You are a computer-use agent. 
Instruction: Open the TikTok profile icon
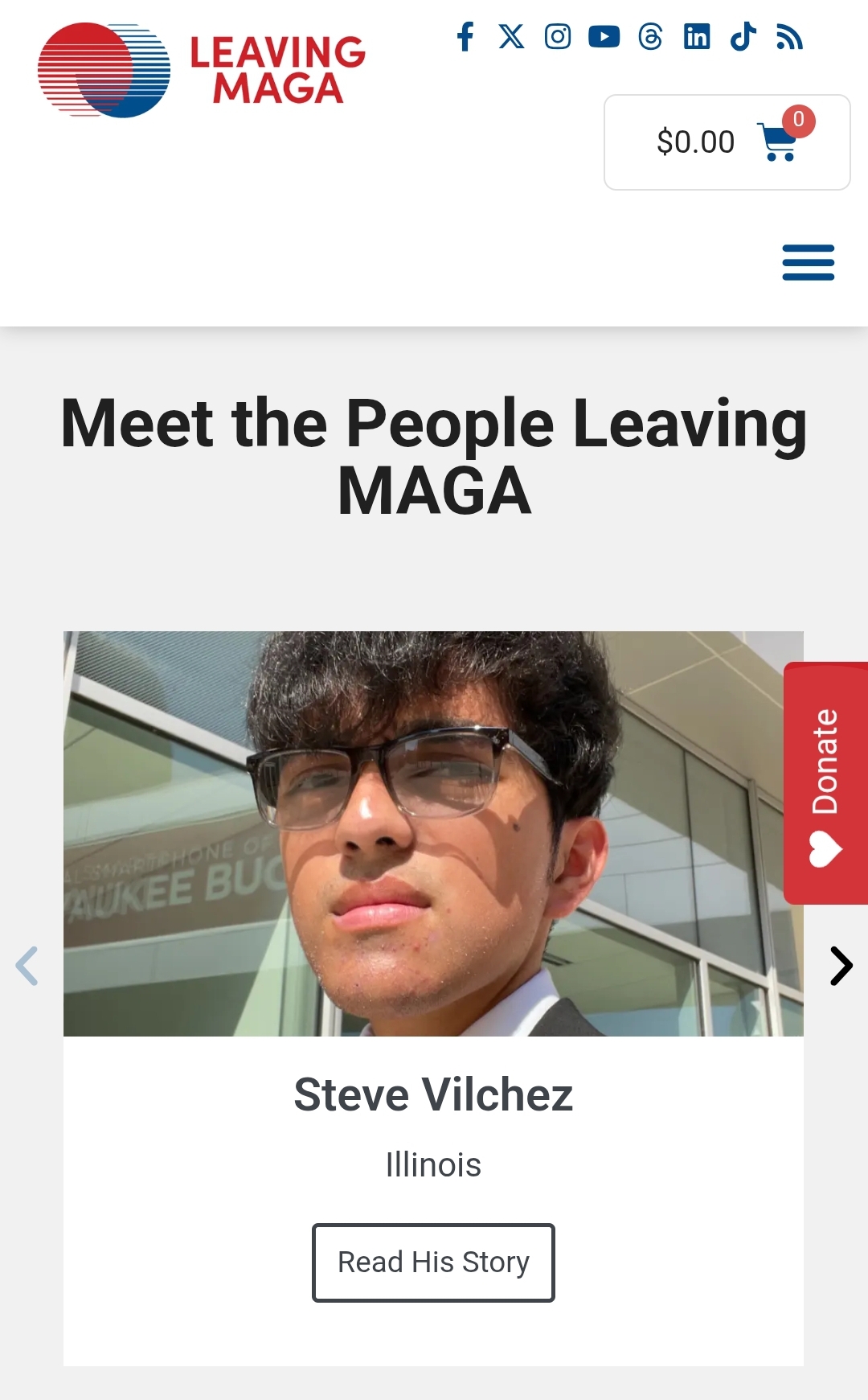pyautogui.click(x=743, y=37)
